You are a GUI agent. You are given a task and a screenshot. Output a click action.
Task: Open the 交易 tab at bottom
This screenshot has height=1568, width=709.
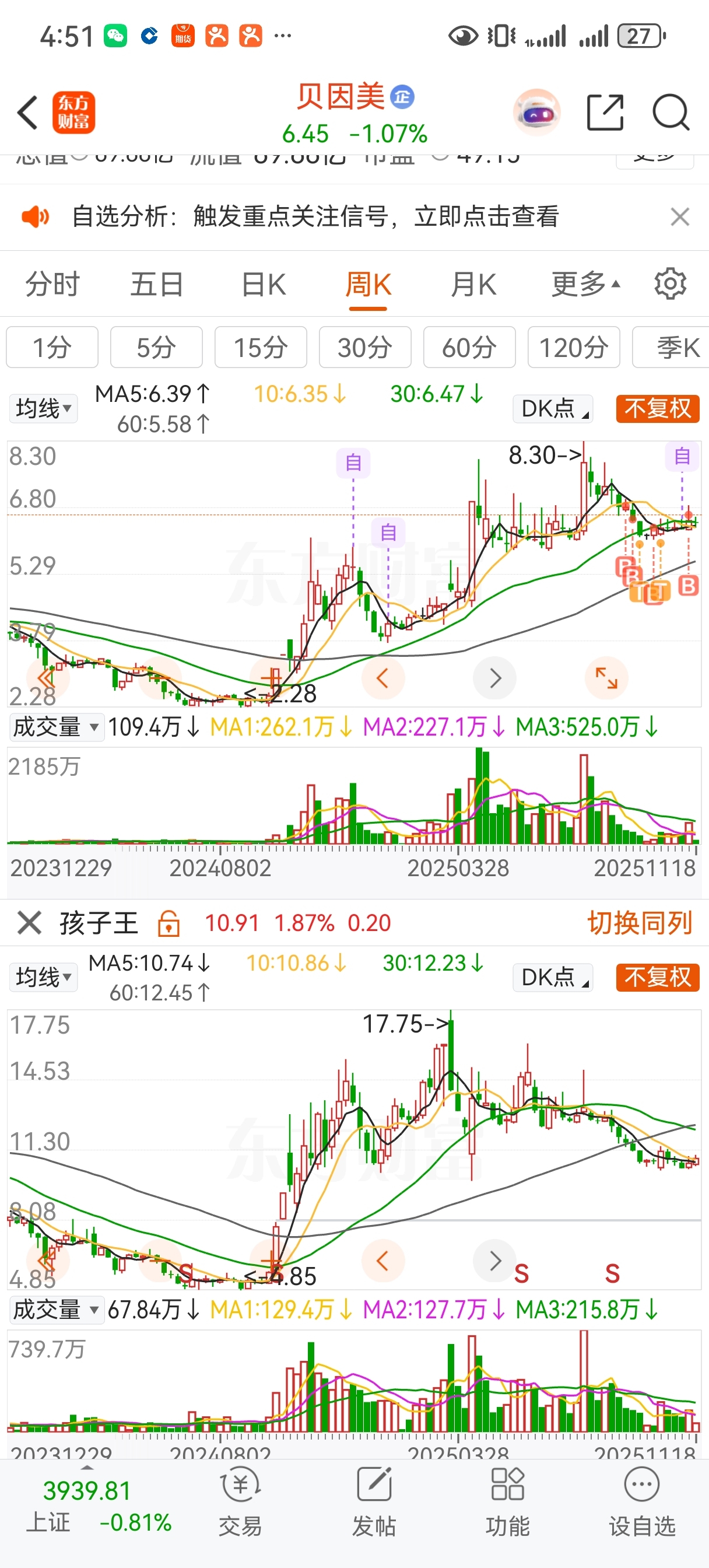tap(240, 1503)
